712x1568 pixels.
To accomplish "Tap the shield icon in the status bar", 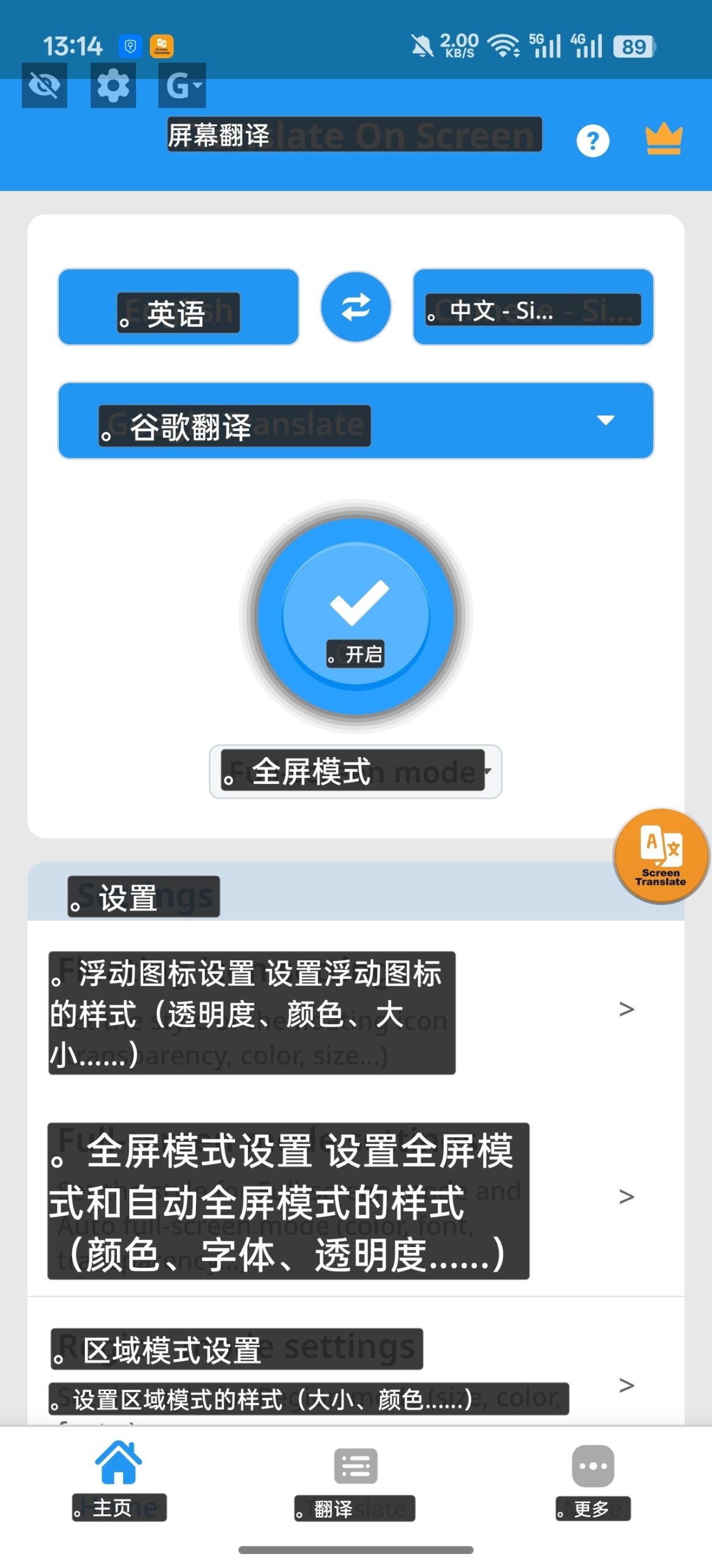I will point(129,45).
